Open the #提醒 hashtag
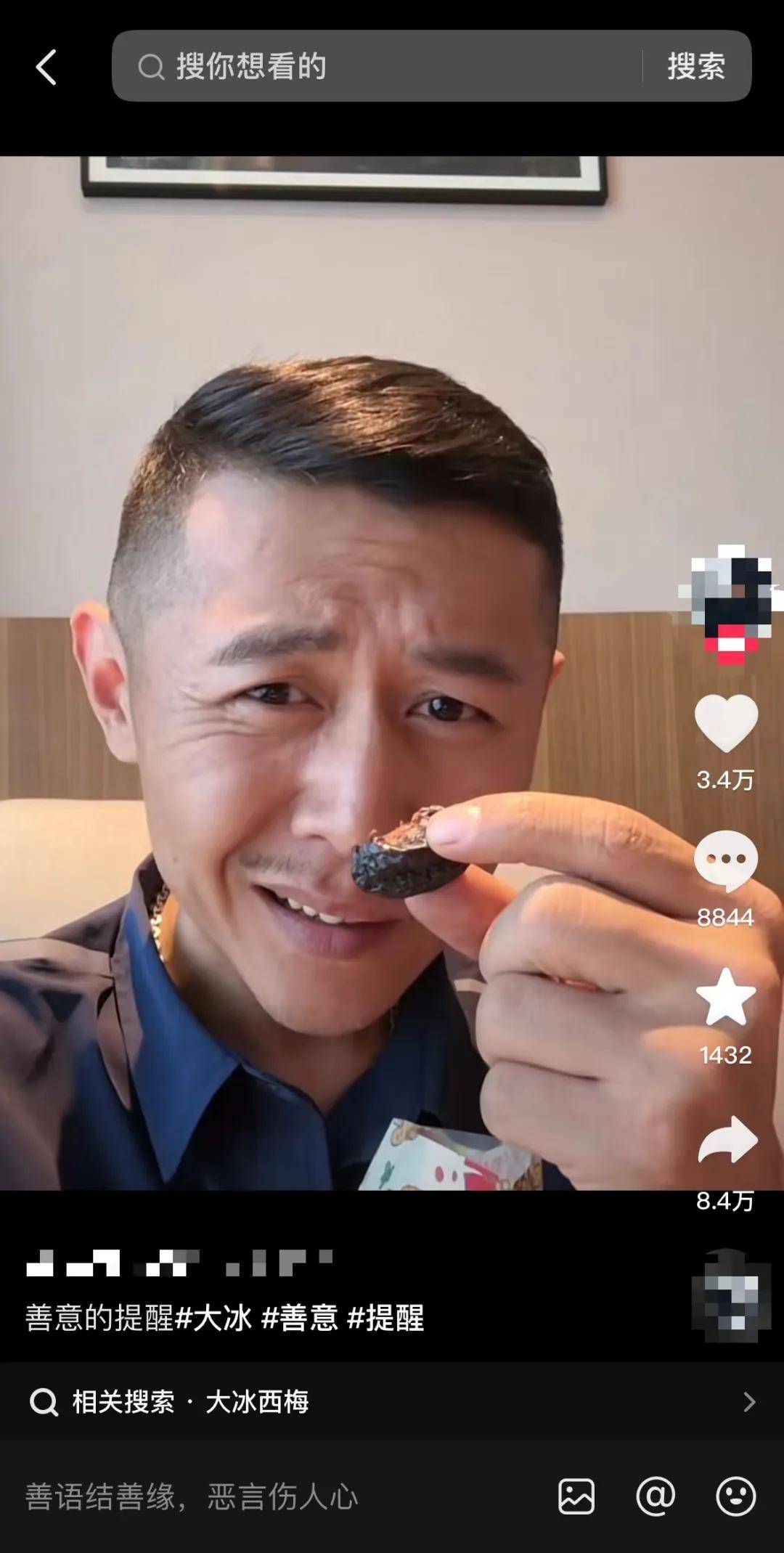This screenshot has width=784, height=1553. [x=385, y=1318]
